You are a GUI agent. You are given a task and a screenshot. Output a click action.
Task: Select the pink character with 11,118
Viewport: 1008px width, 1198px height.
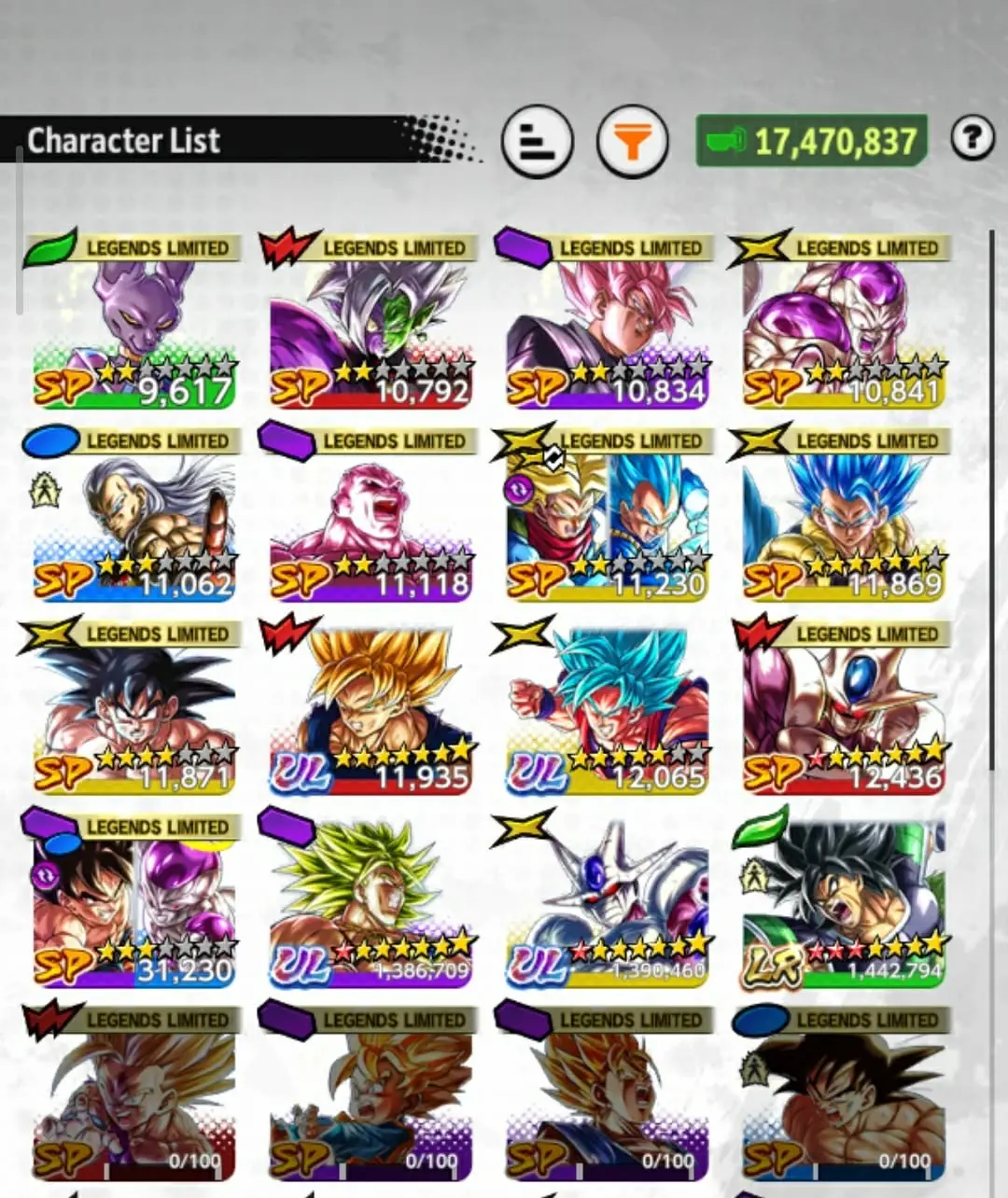tap(370, 515)
